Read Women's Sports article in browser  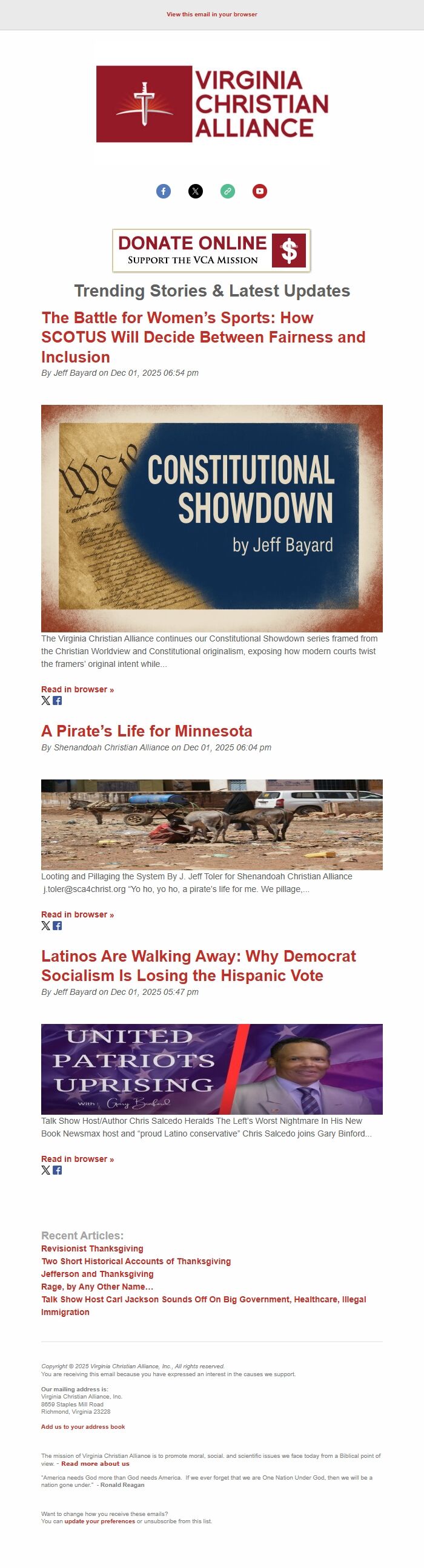(x=78, y=689)
